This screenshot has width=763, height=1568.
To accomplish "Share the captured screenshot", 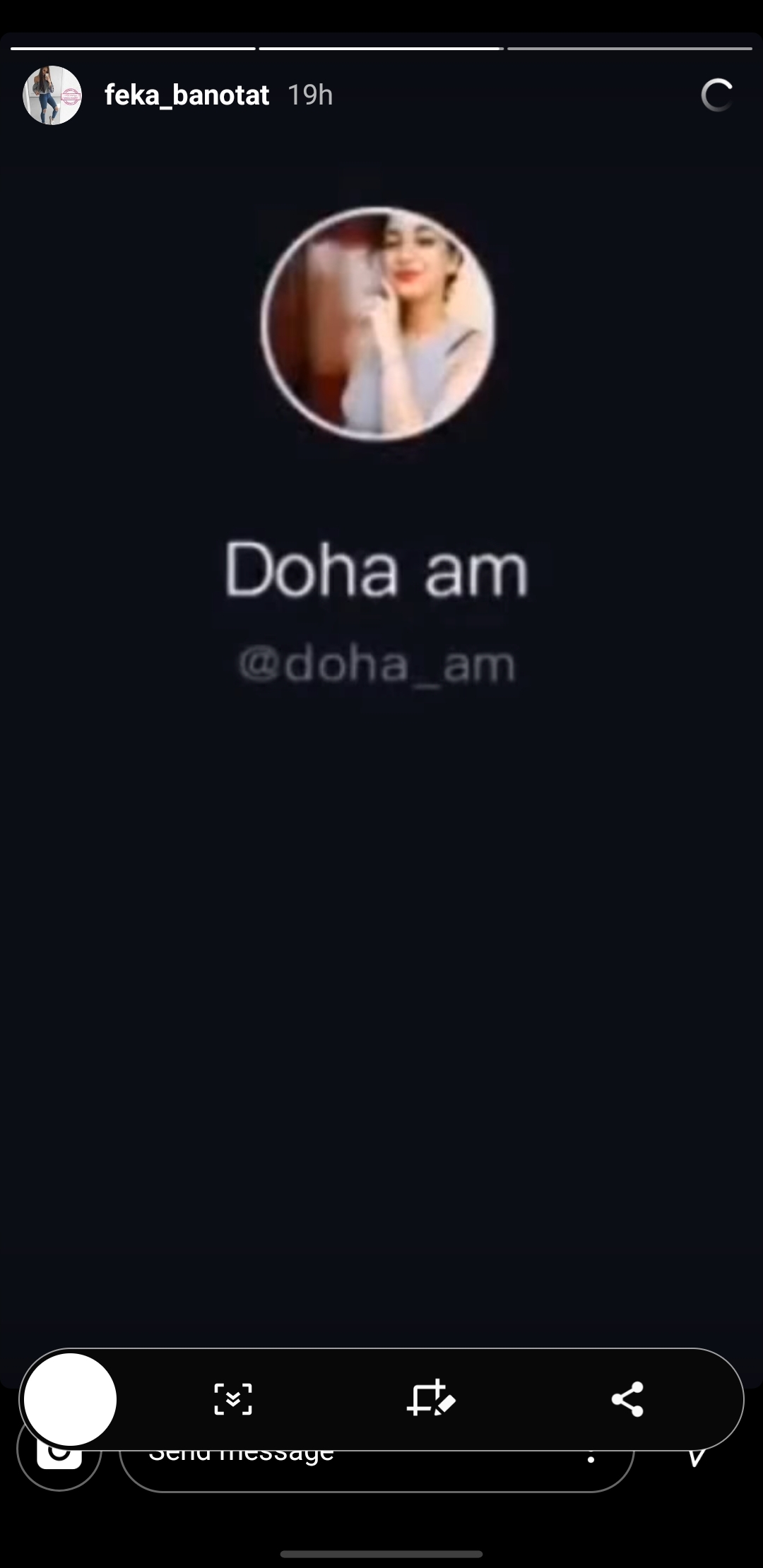I will tap(627, 1399).
